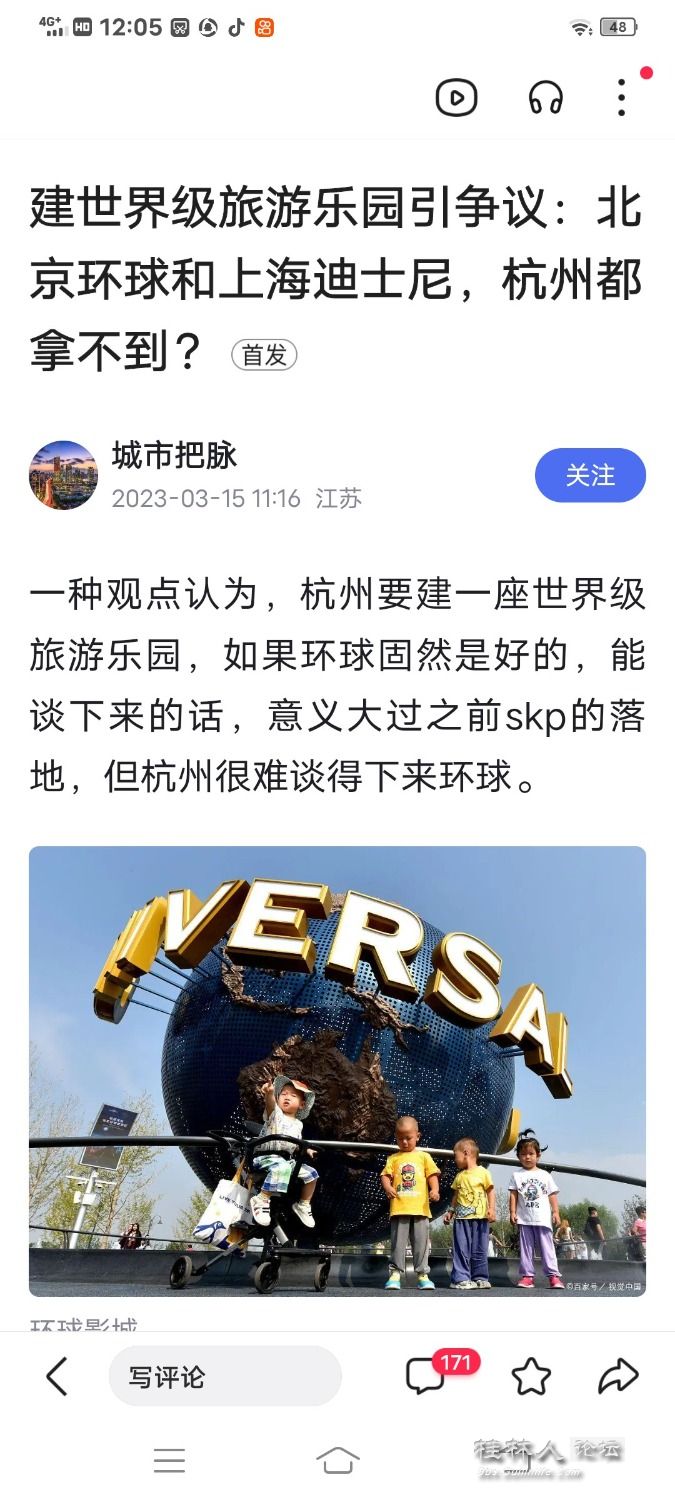Go back with the bottom-left arrow
The image size is (675, 1500).
(x=57, y=1377)
